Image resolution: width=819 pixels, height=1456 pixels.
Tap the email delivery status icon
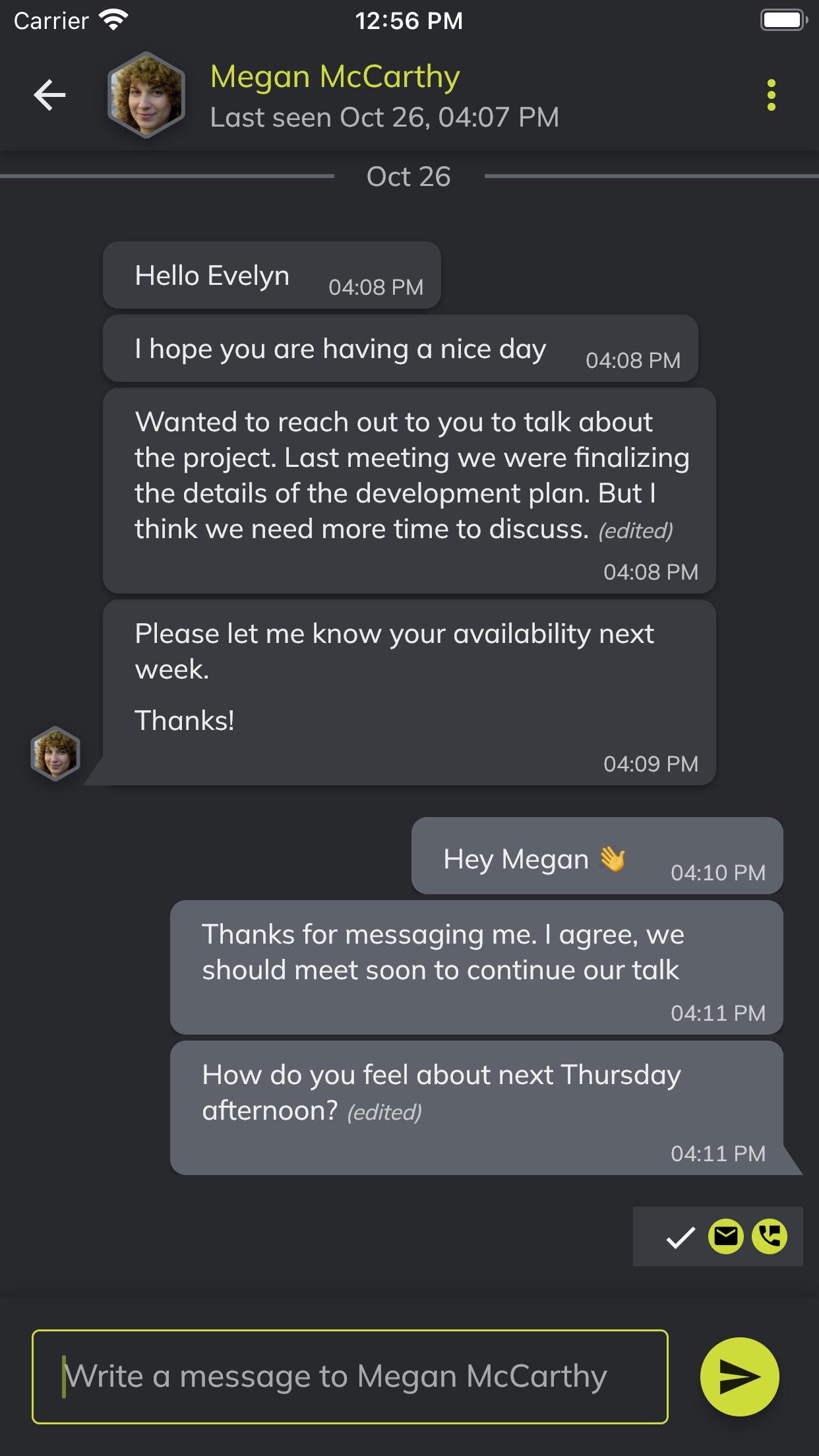click(x=725, y=1236)
